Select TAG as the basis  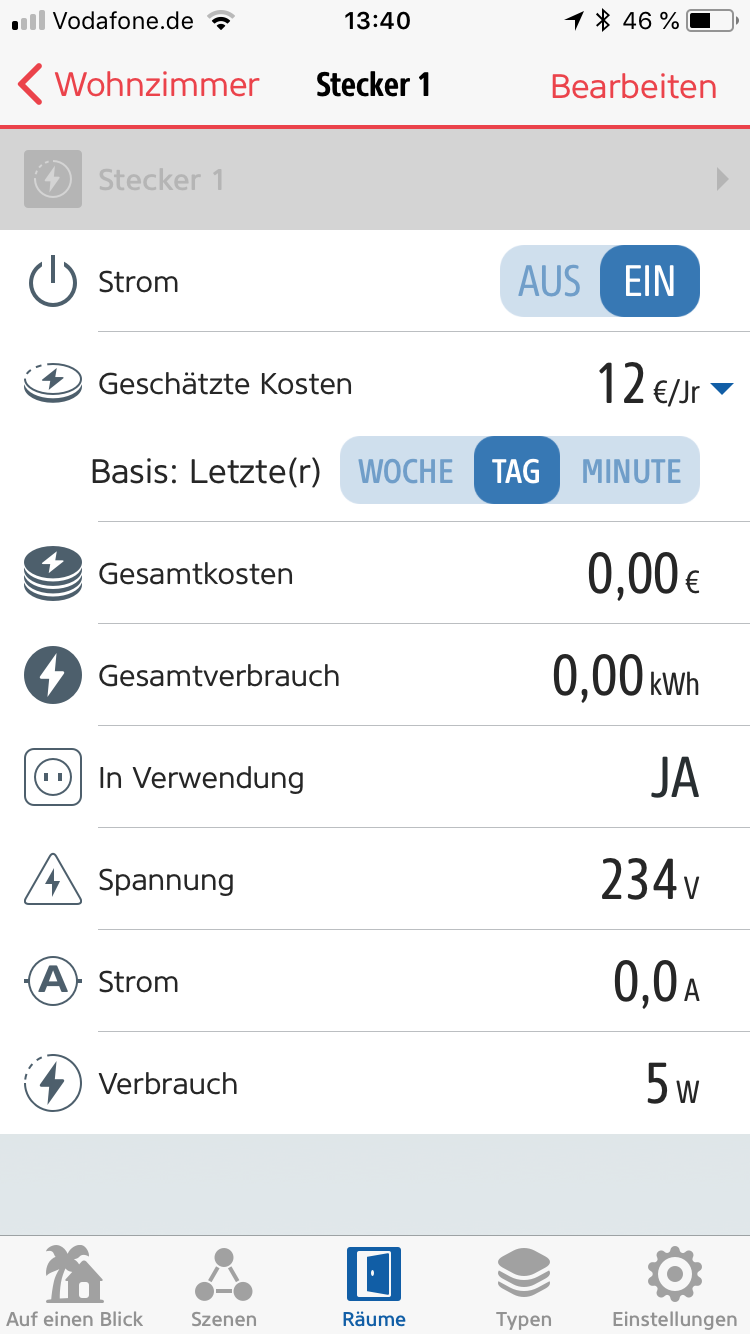(516, 471)
